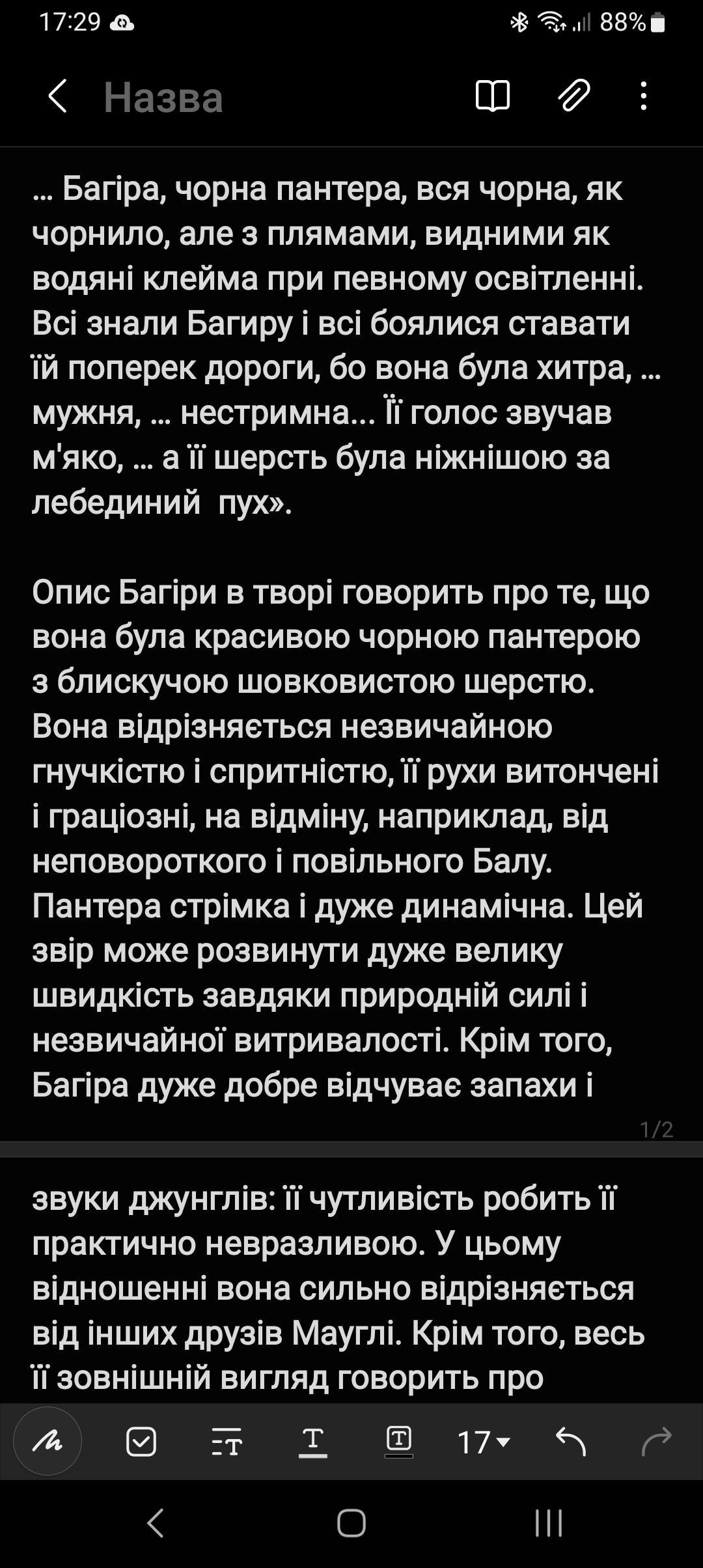Image resolution: width=703 pixels, height=1568 pixels.
Task: Select the handwriting pen tool
Action: (x=48, y=1441)
